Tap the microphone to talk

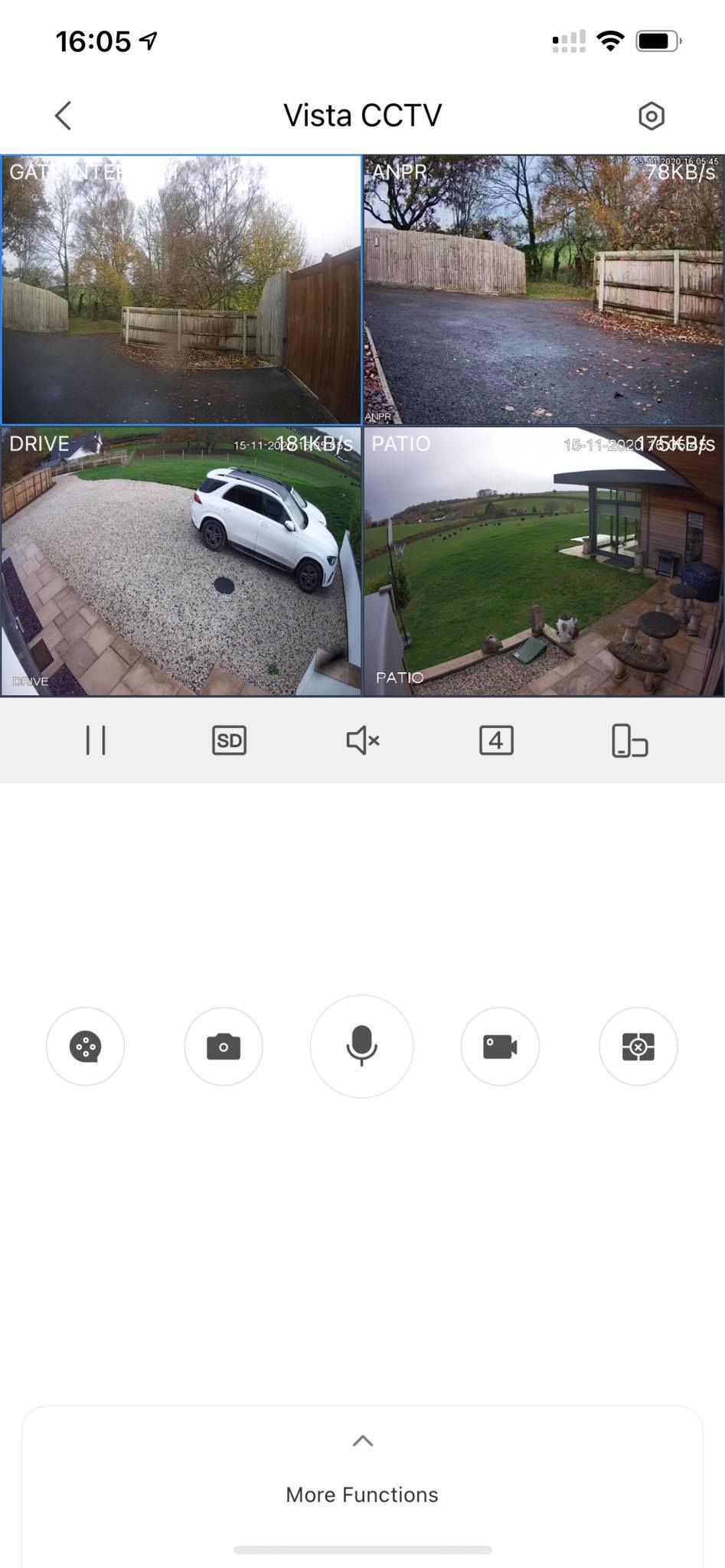pyautogui.click(x=361, y=1046)
